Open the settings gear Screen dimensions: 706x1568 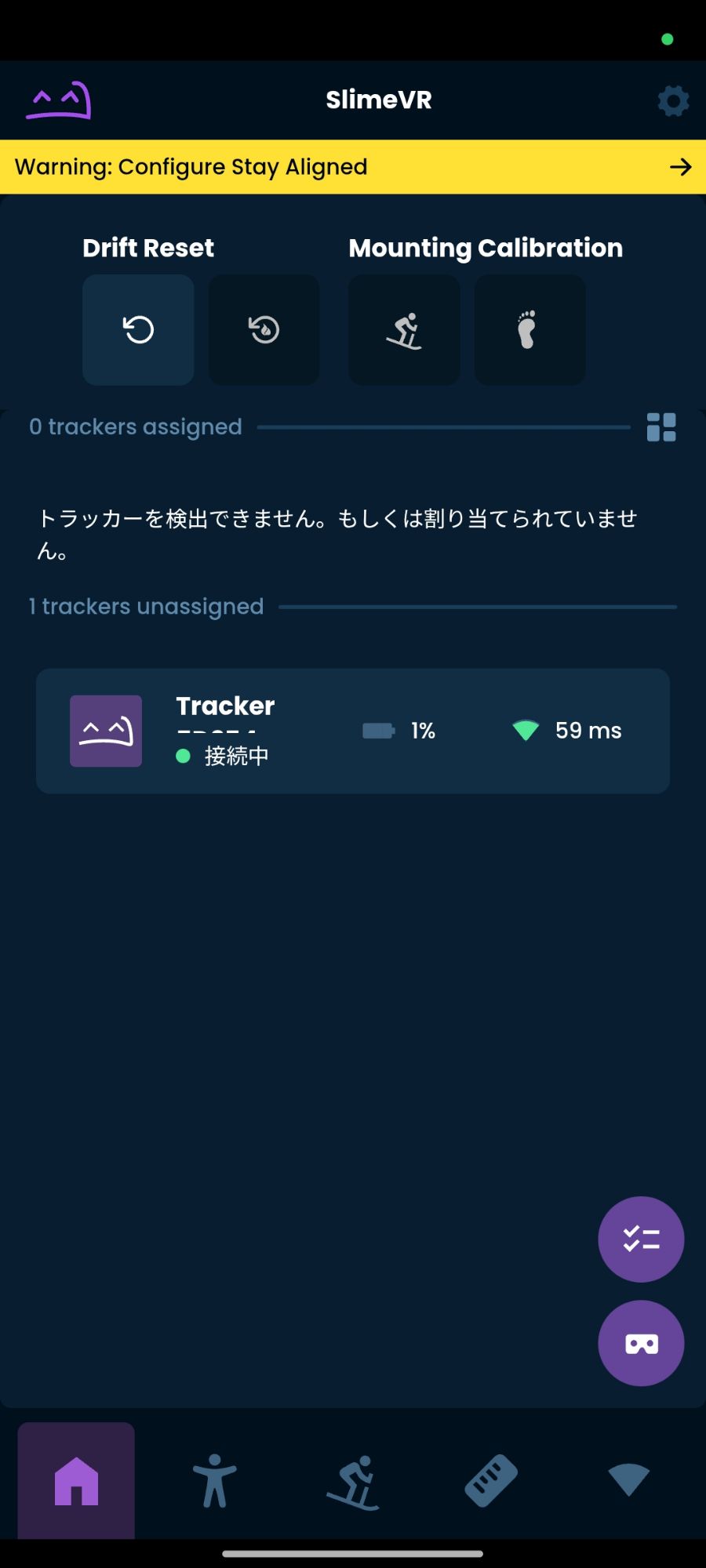click(x=672, y=101)
